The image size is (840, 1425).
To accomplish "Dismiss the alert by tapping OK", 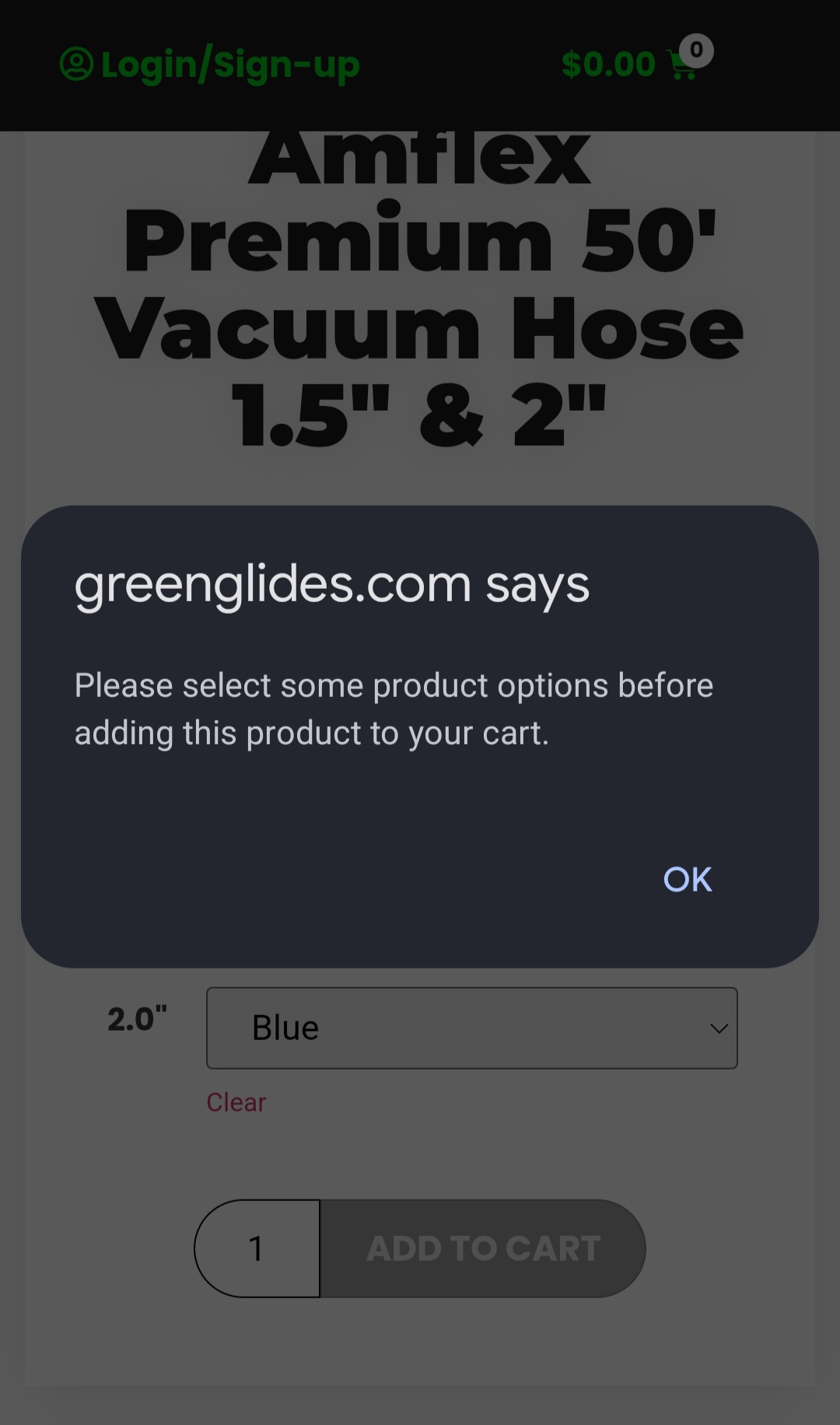I will click(687, 880).
